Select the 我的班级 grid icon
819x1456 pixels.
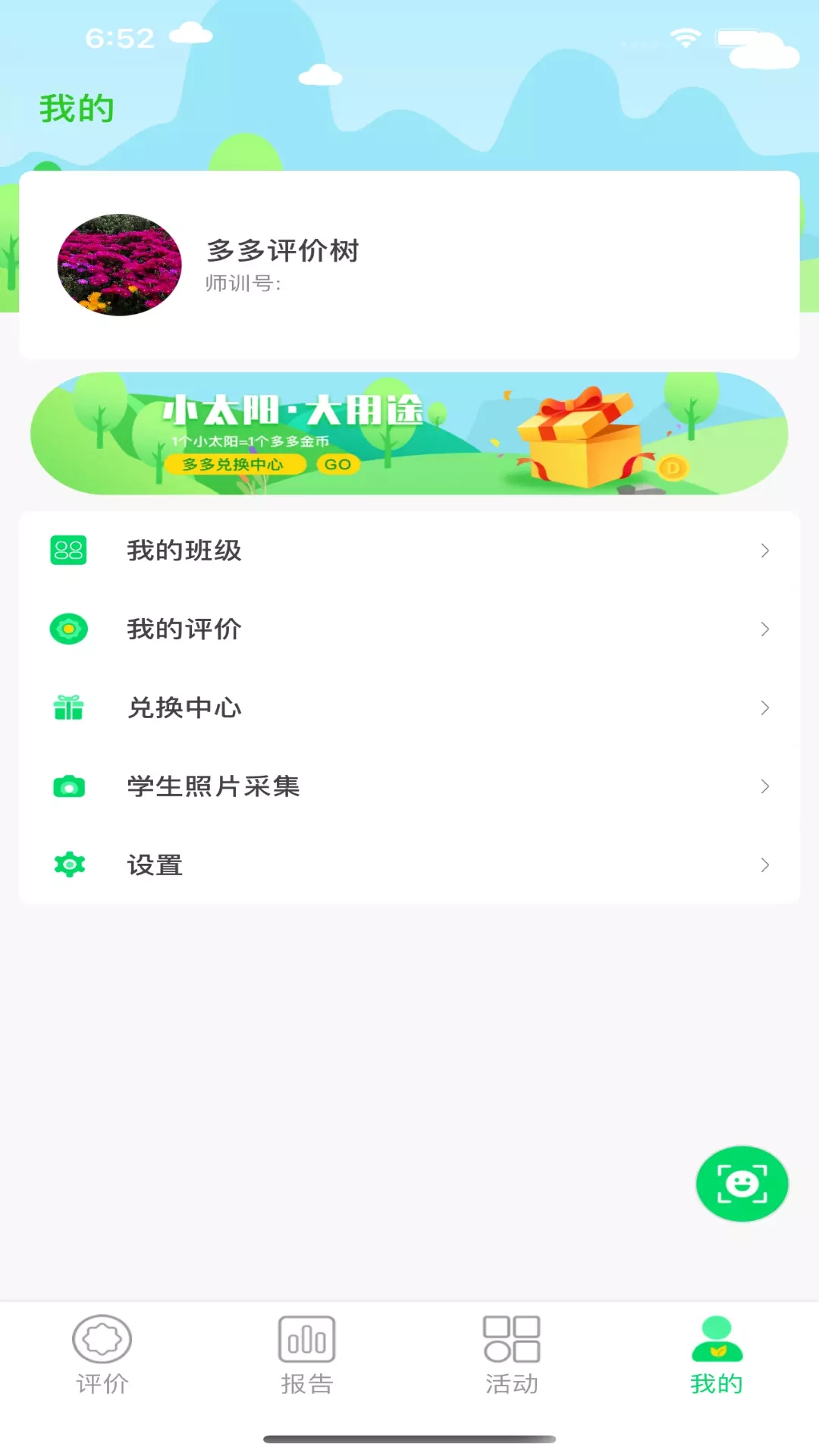coord(69,551)
